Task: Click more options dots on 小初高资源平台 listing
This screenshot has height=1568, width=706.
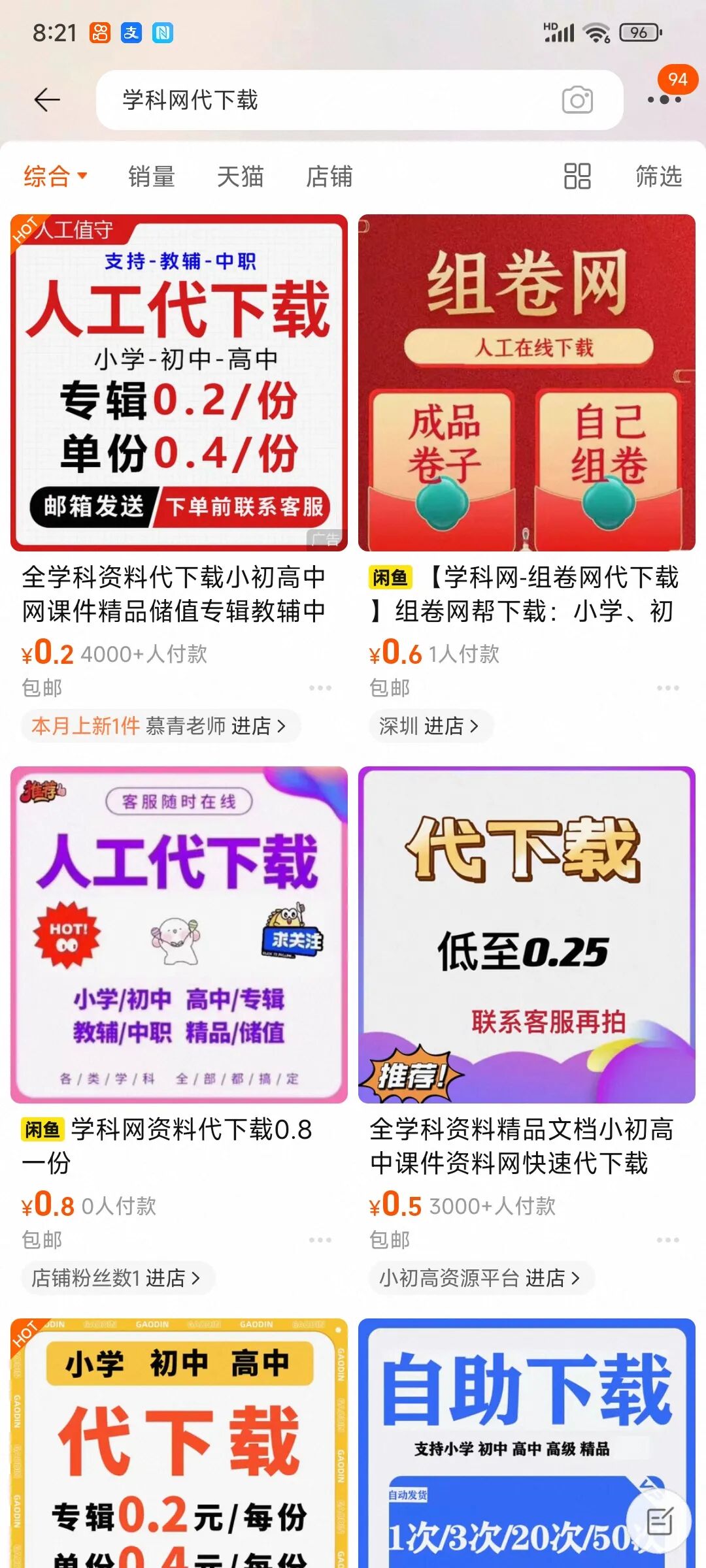Action: [x=668, y=1240]
